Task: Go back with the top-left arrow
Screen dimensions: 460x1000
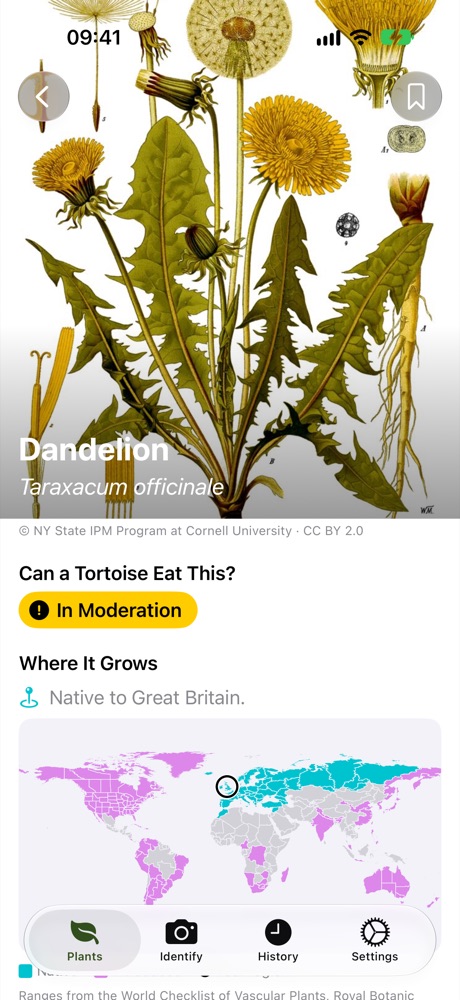Action: (x=43, y=97)
